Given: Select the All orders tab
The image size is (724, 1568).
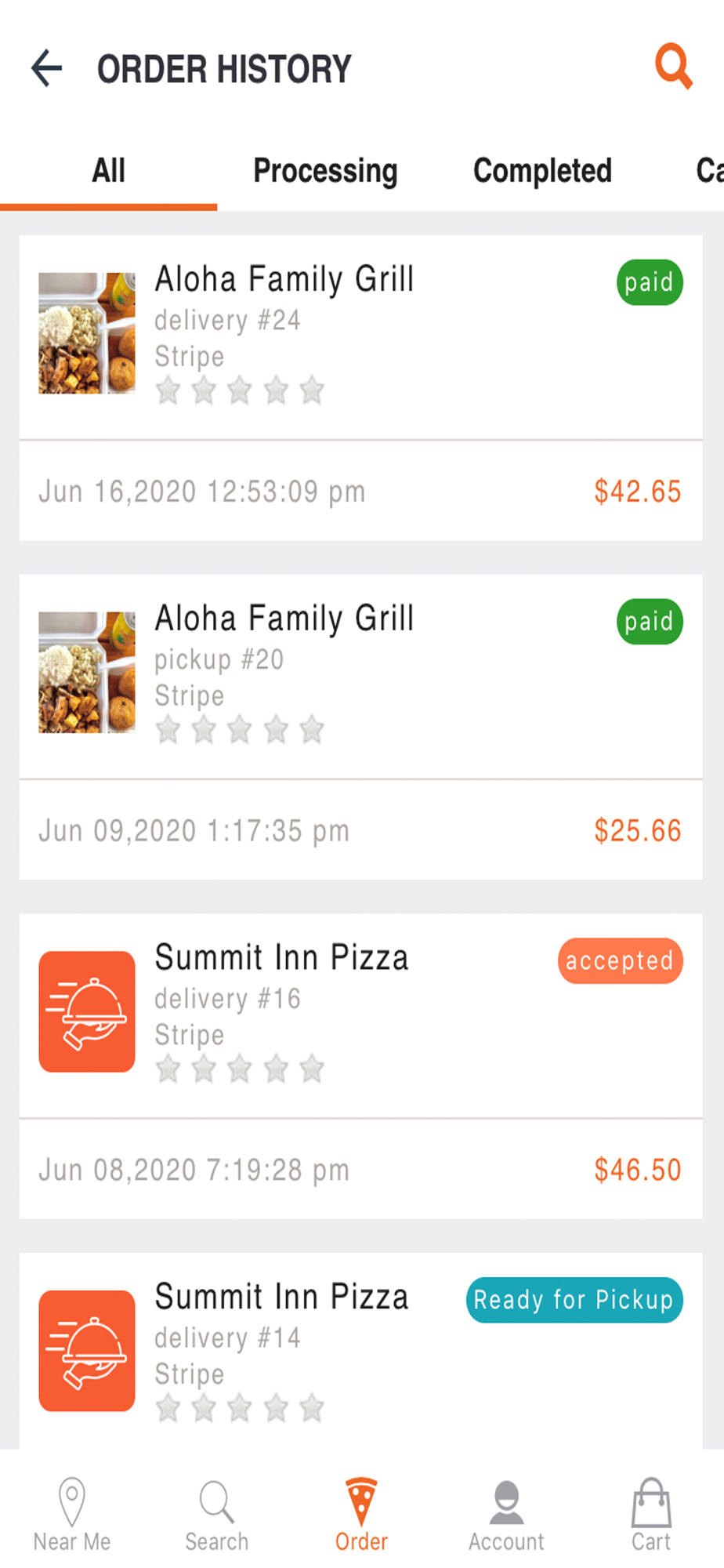Looking at the screenshot, I should 109,171.
